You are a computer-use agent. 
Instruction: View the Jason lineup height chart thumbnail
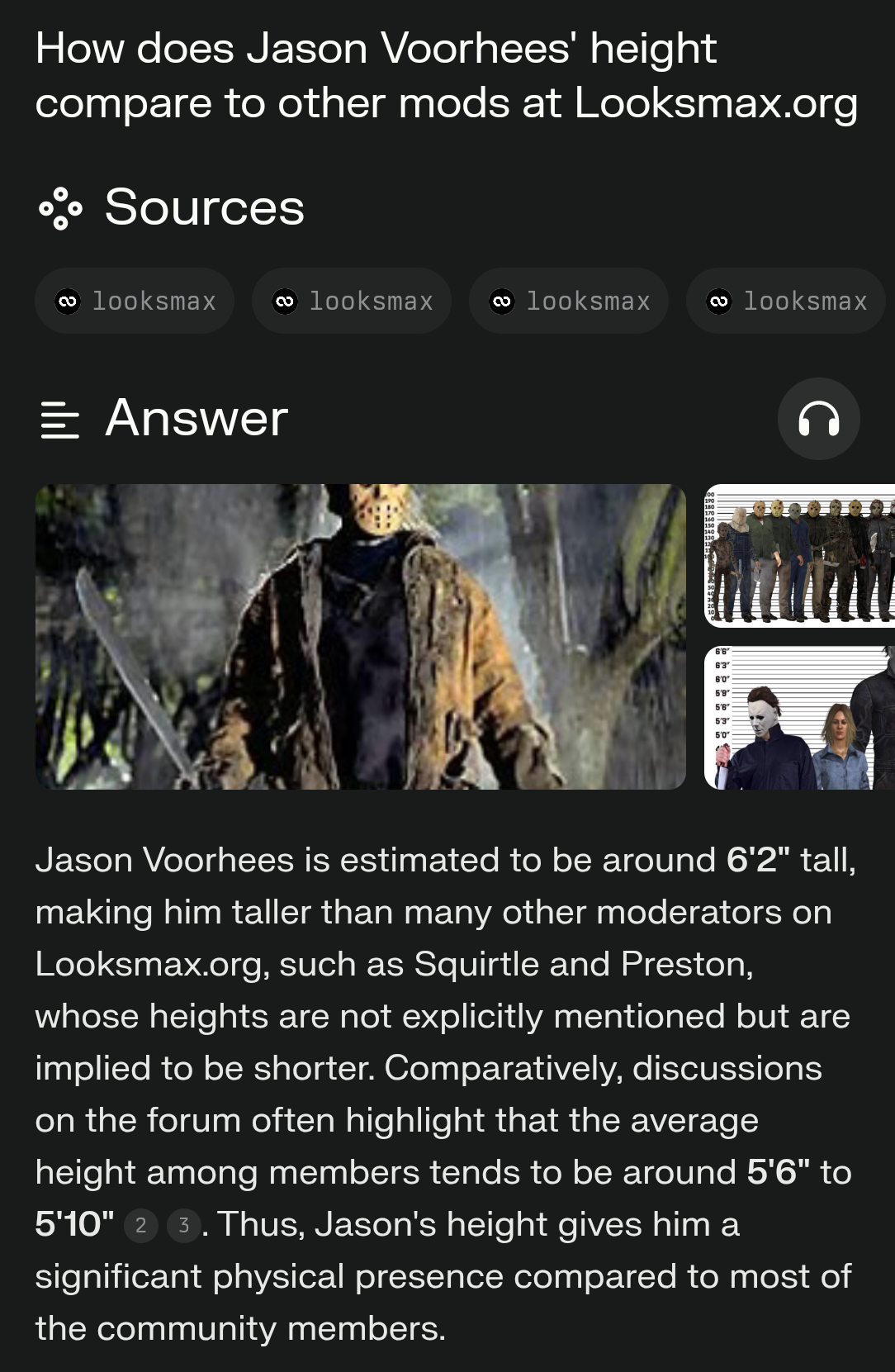point(799,556)
